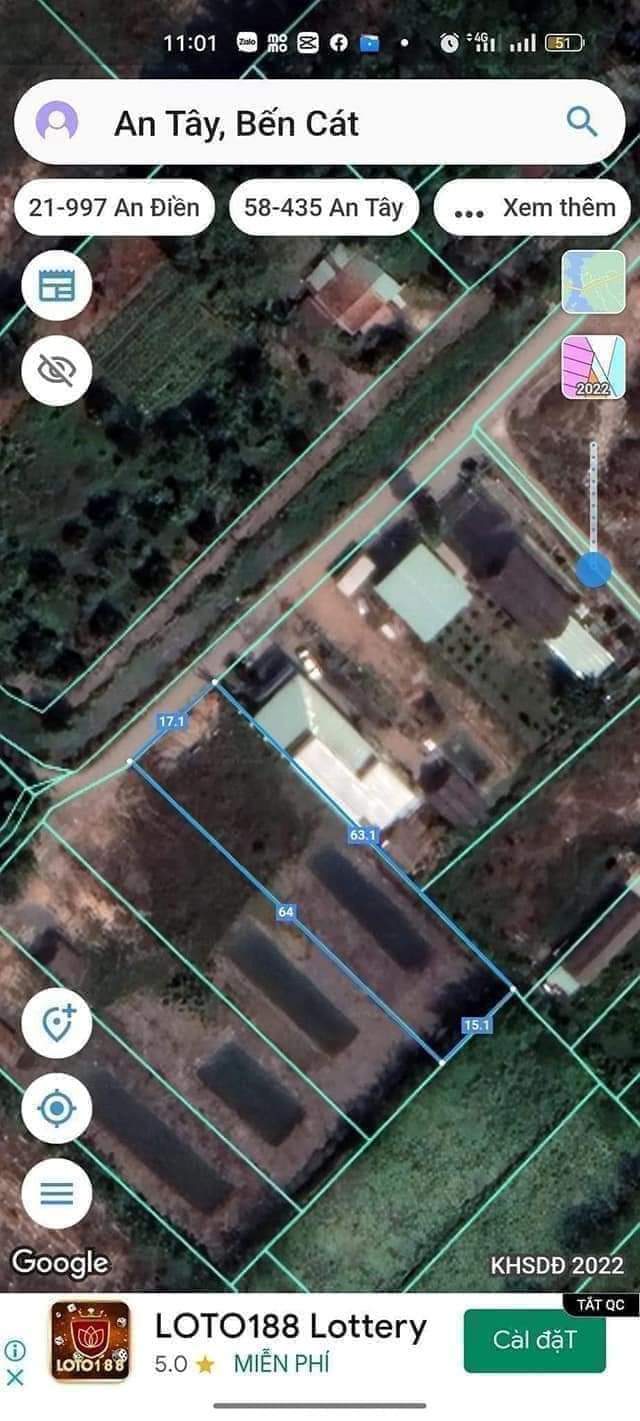640x1421 pixels.
Task: Open the table view button
Action: (x=57, y=286)
